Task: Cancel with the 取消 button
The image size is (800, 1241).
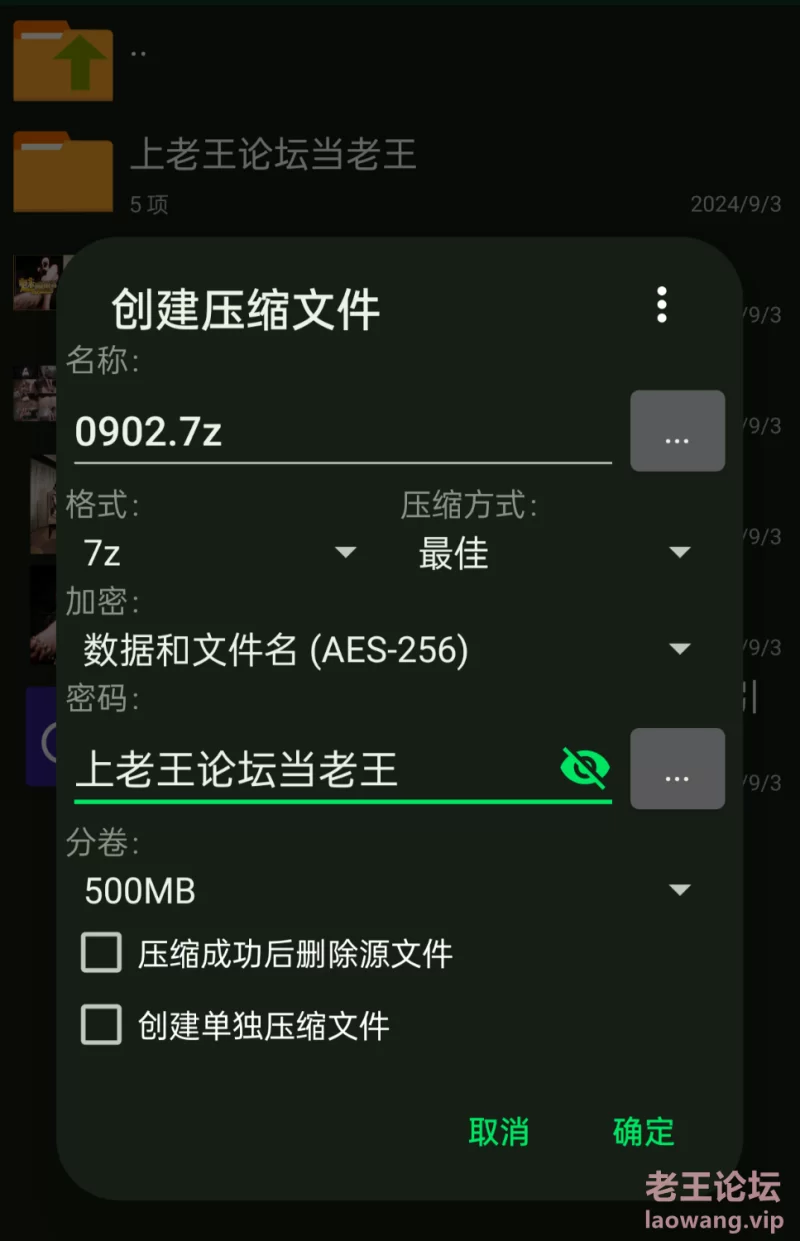Action: [x=498, y=1131]
